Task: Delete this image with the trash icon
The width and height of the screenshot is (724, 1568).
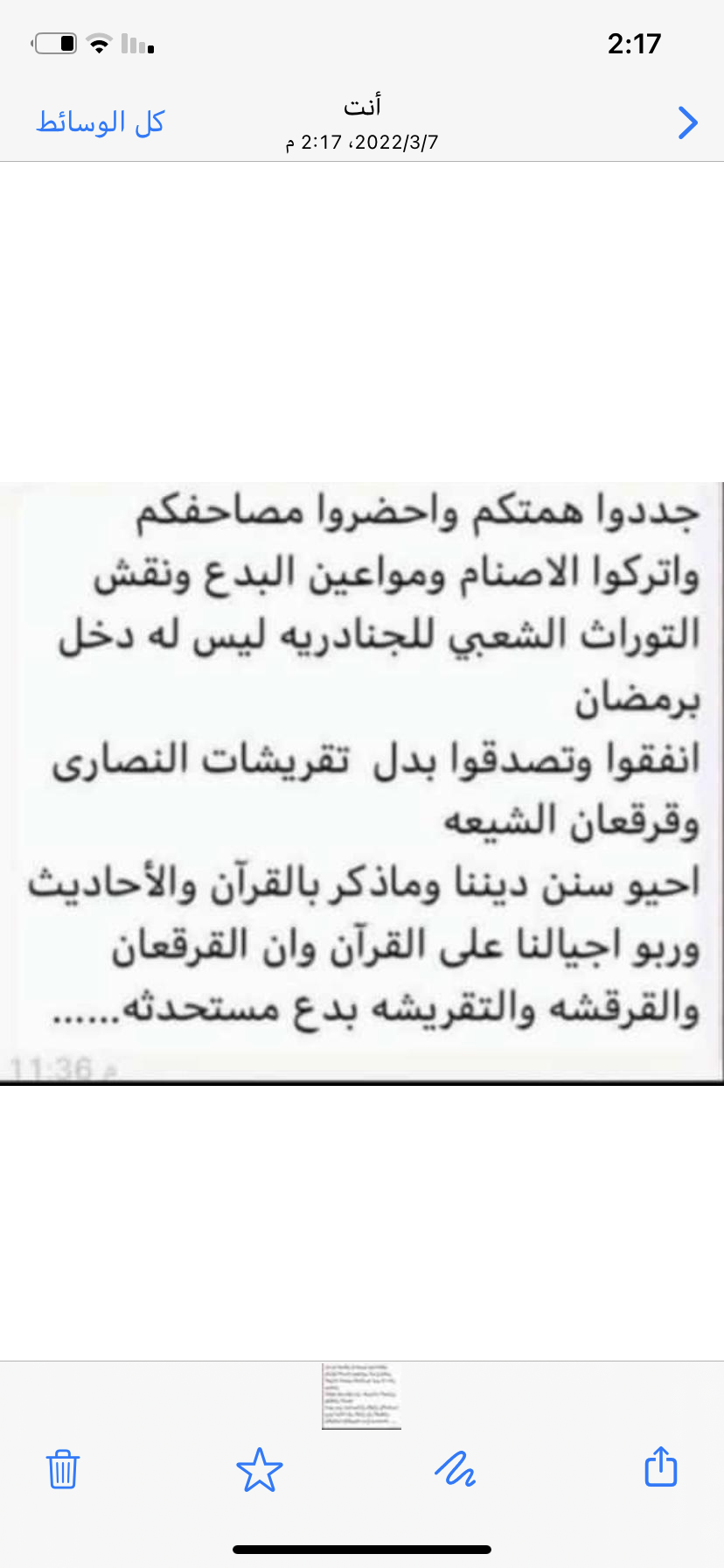Action: coord(63,1469)
